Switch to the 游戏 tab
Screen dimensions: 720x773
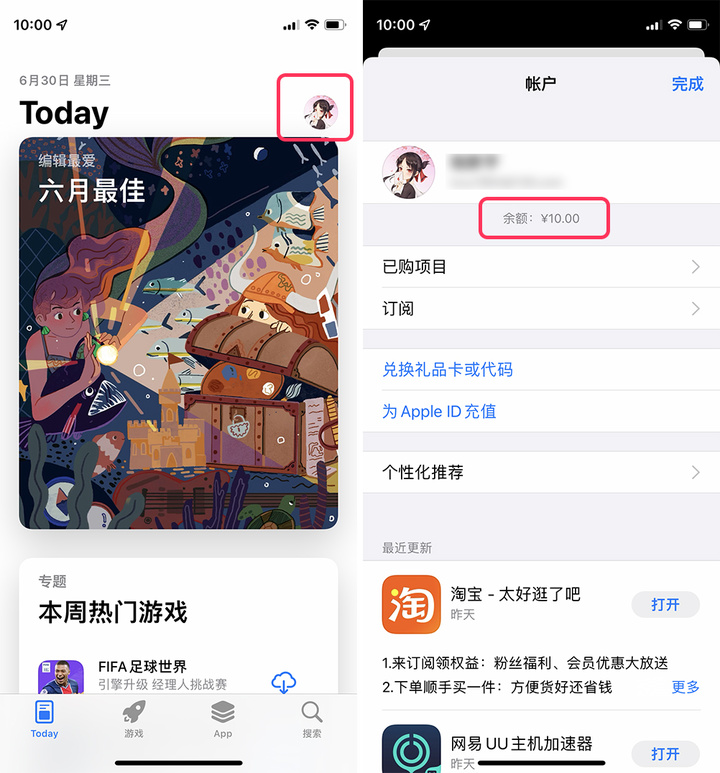(133, 719)
